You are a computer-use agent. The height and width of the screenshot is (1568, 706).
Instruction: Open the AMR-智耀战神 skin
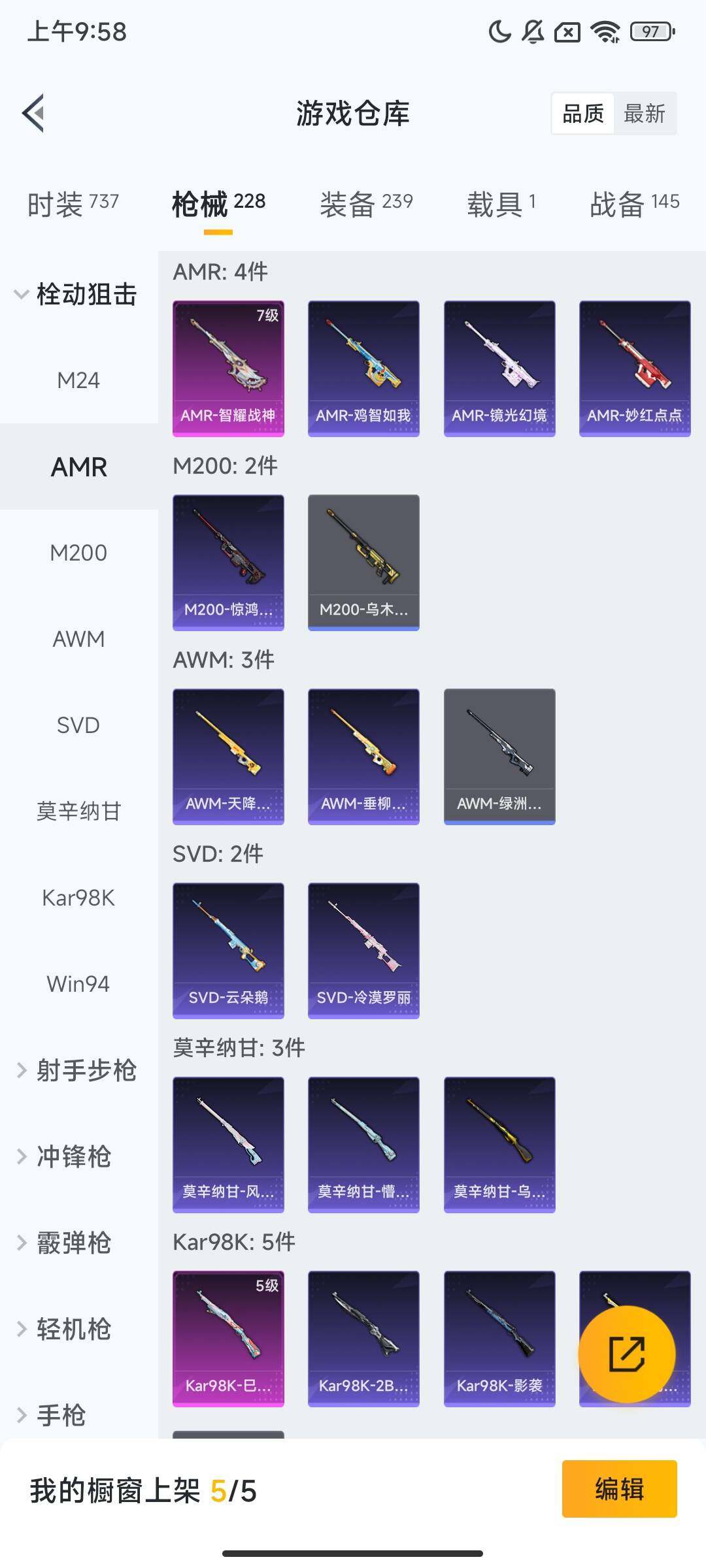228,368
